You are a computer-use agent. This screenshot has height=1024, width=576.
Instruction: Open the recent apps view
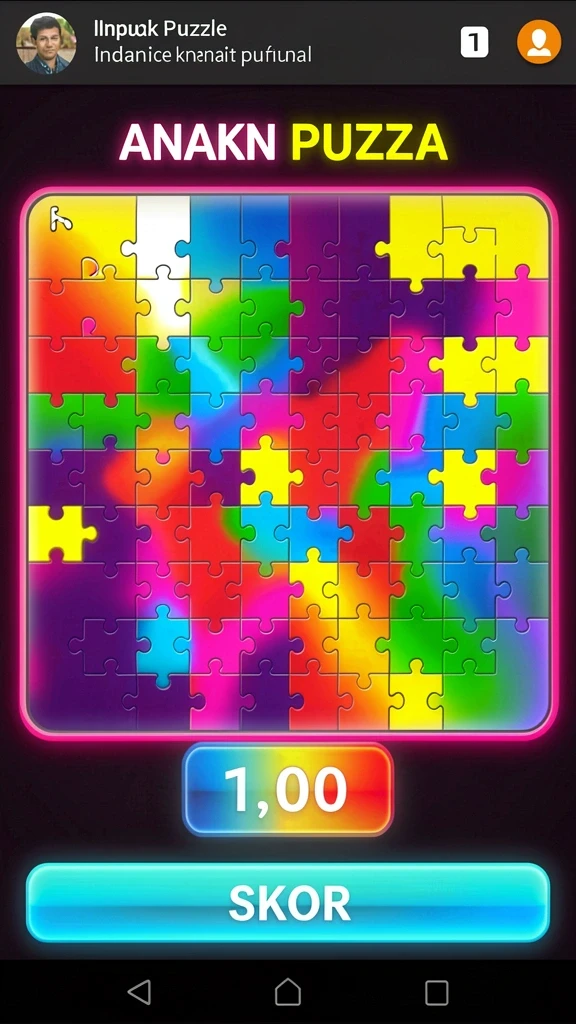coord(436,993)
